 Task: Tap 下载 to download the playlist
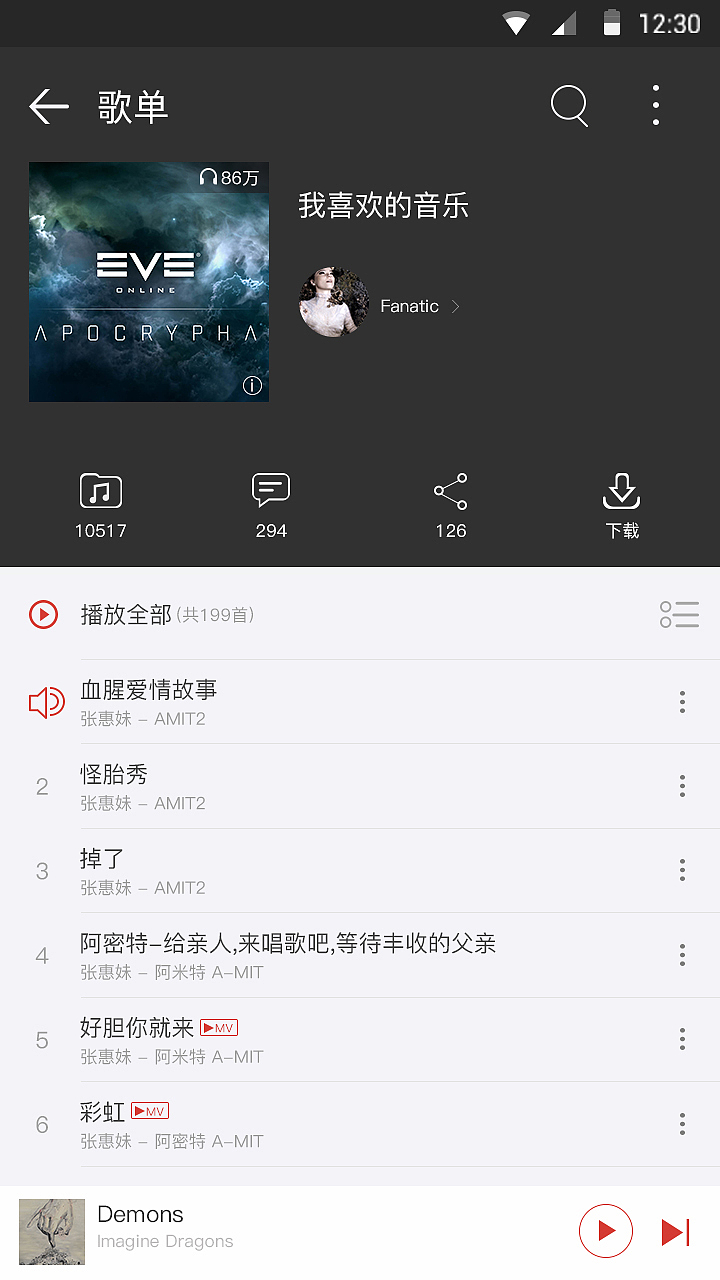point(622,506)
